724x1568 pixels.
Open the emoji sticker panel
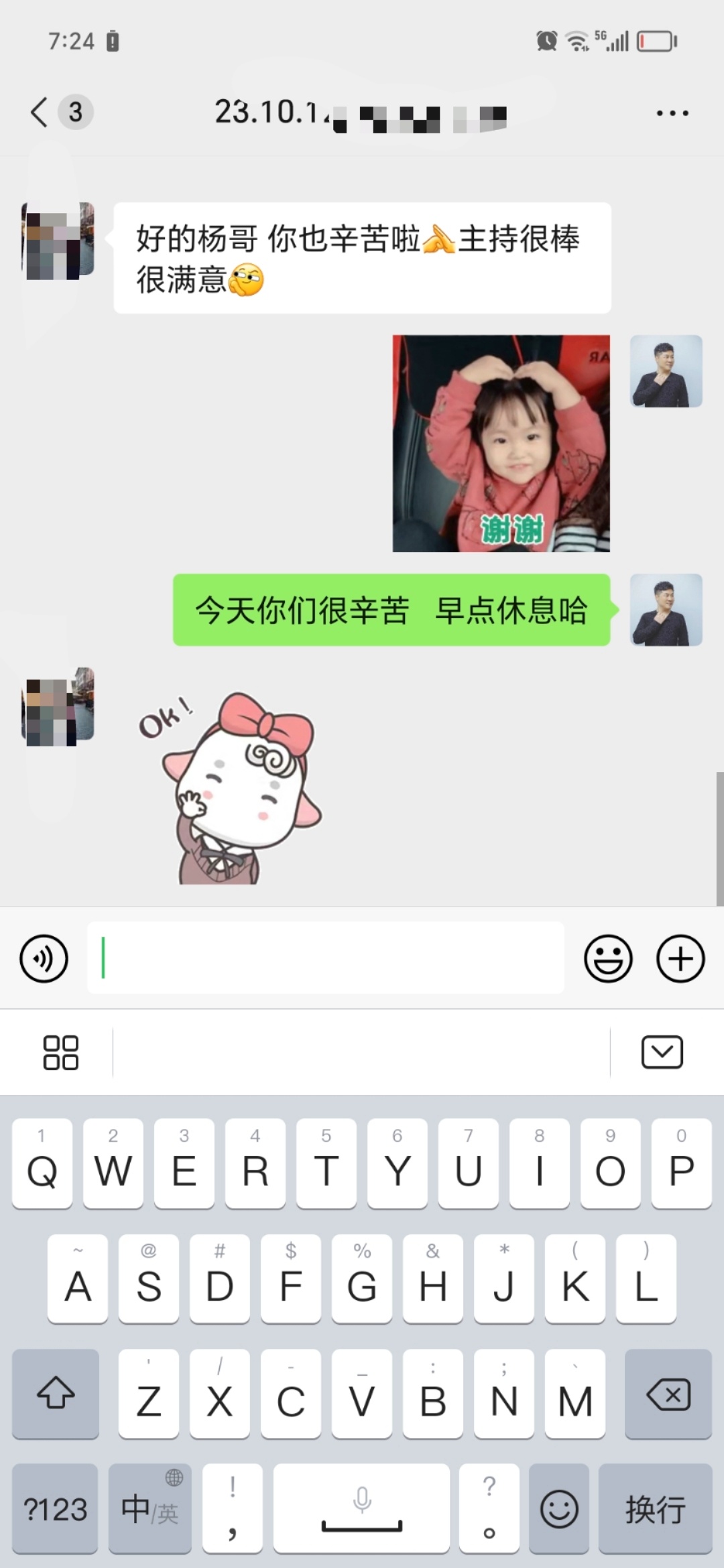coord(608,958)
